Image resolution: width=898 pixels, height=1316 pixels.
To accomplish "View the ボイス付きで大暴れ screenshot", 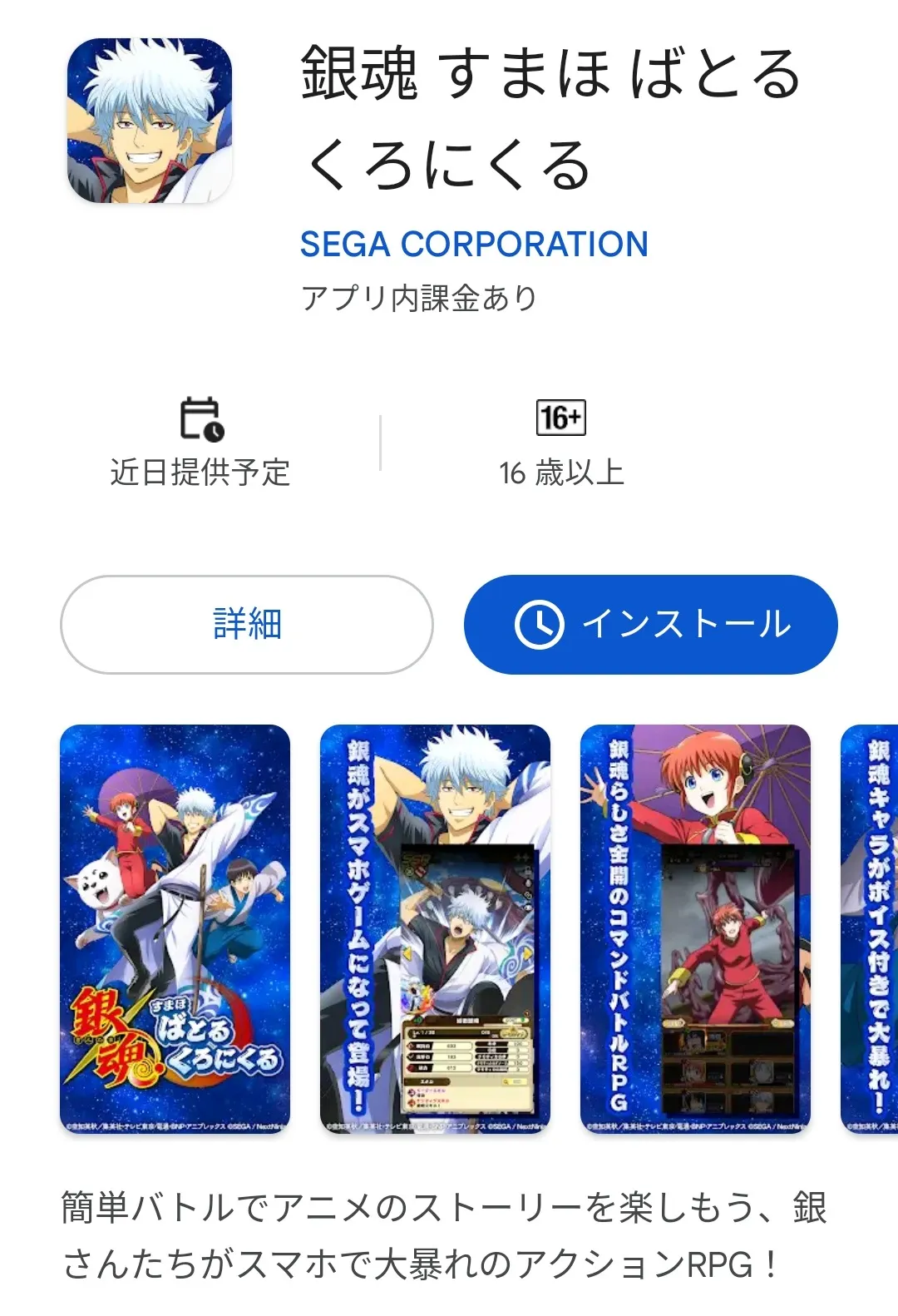I will pyautogui.click(x=870, y=928).
